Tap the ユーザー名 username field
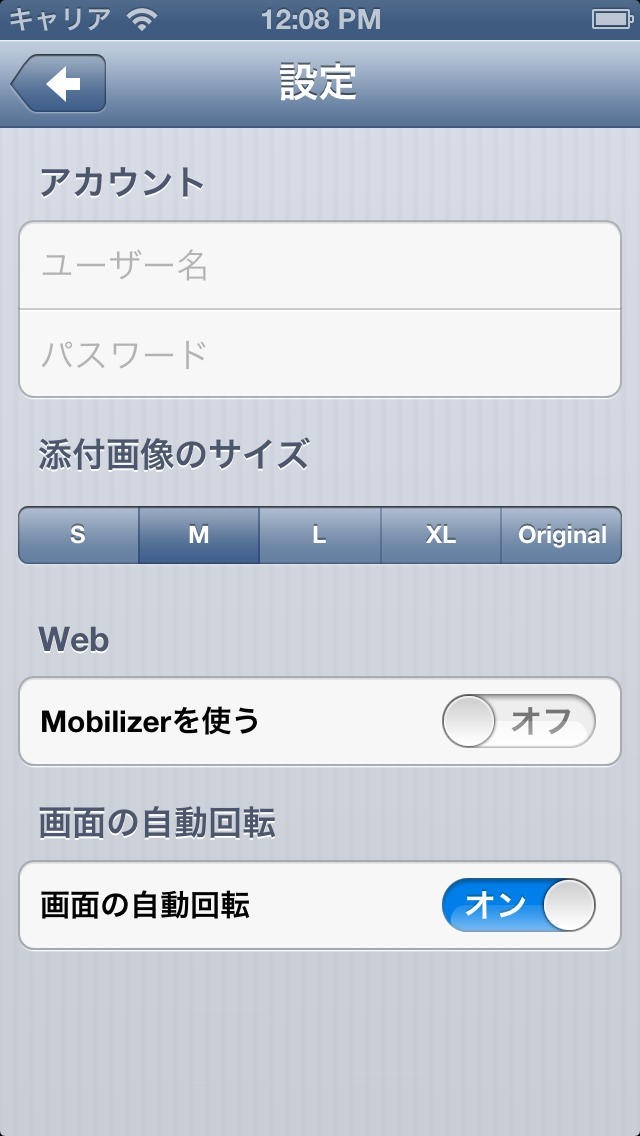Image resolution: width=640 pixels, height=1136 pixels. pos(320,266)
